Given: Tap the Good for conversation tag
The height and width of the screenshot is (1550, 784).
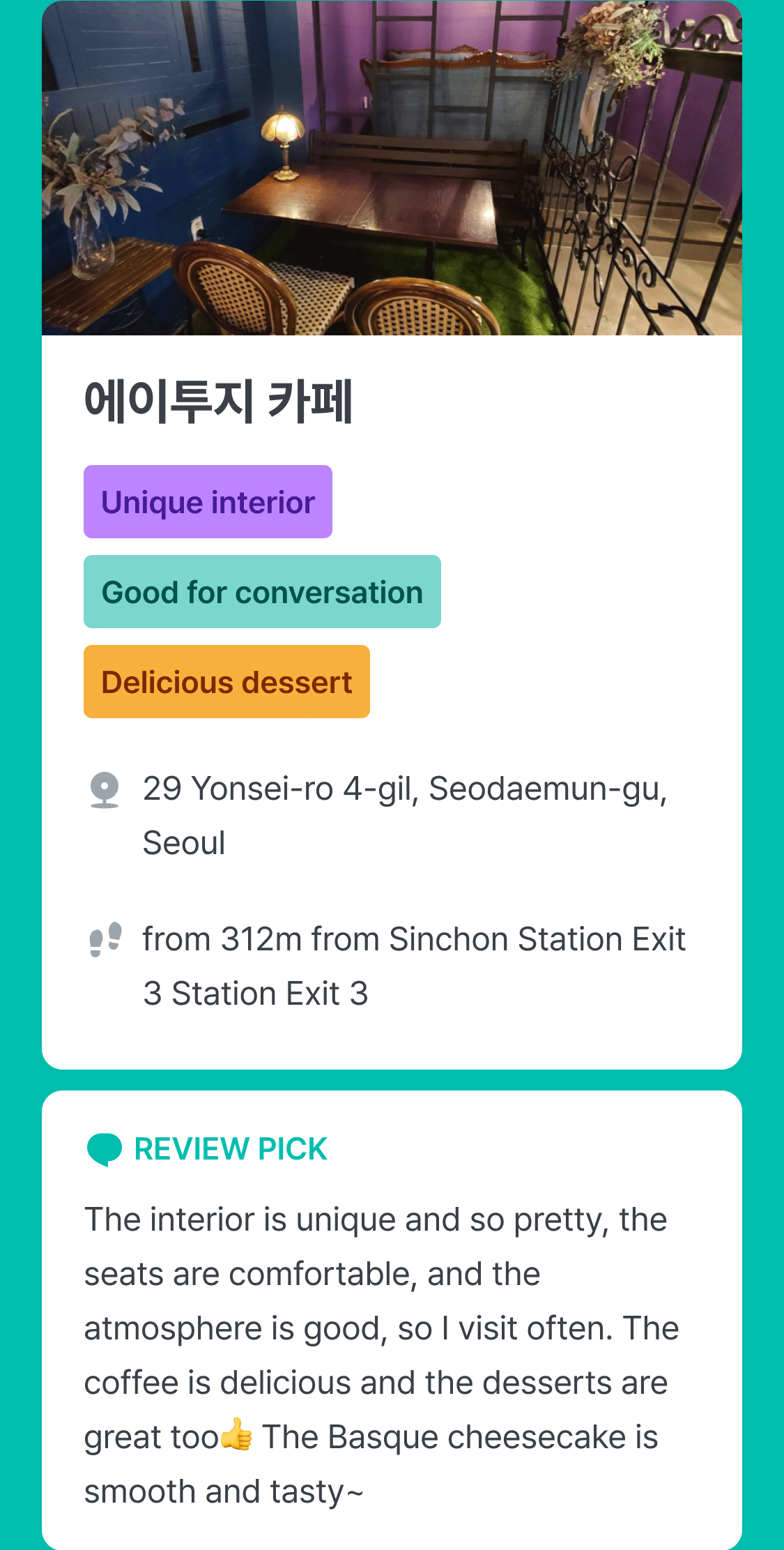Looking at the screenshot, I should 262,592.
